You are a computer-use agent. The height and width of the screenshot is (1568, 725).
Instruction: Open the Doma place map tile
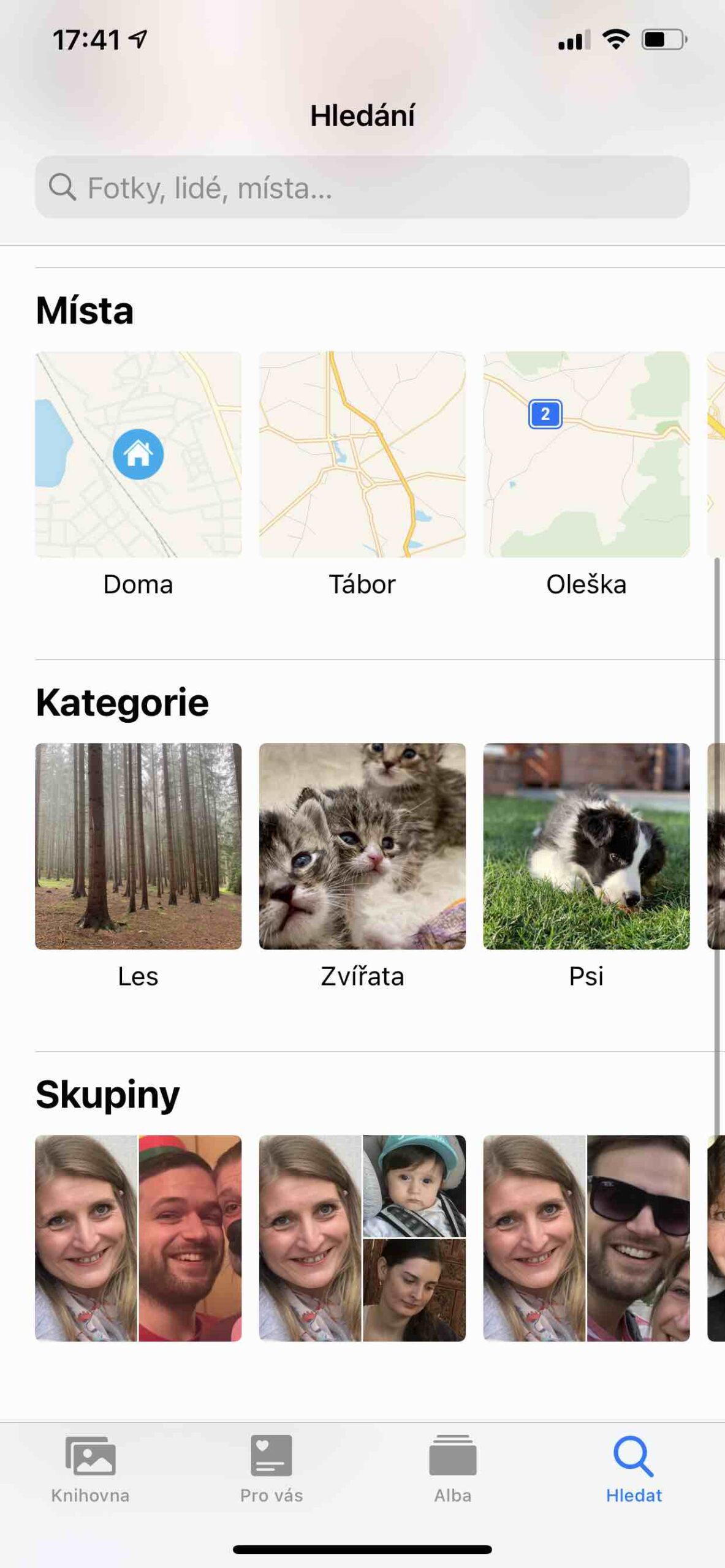click(139, 454)
